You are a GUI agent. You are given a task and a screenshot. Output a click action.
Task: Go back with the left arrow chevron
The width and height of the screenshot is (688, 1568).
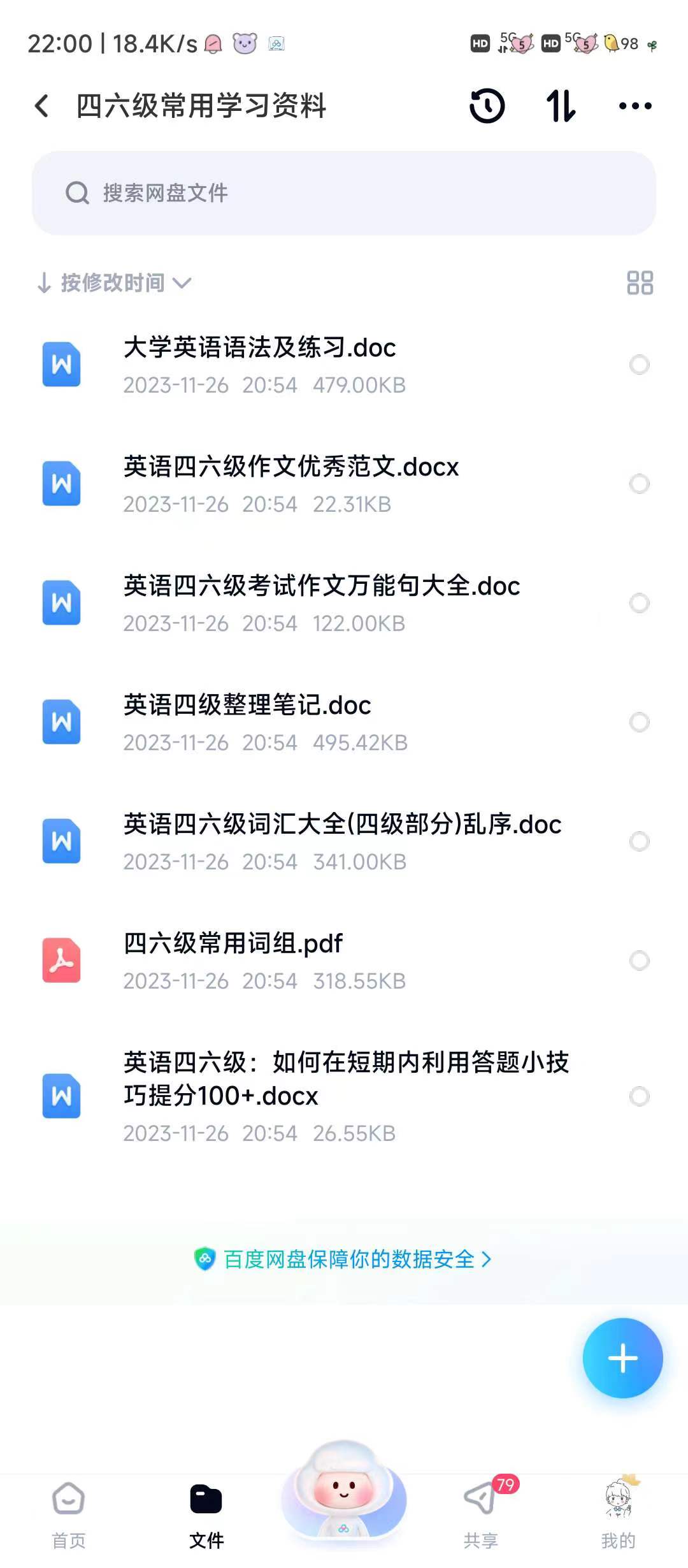pos(42,106)
